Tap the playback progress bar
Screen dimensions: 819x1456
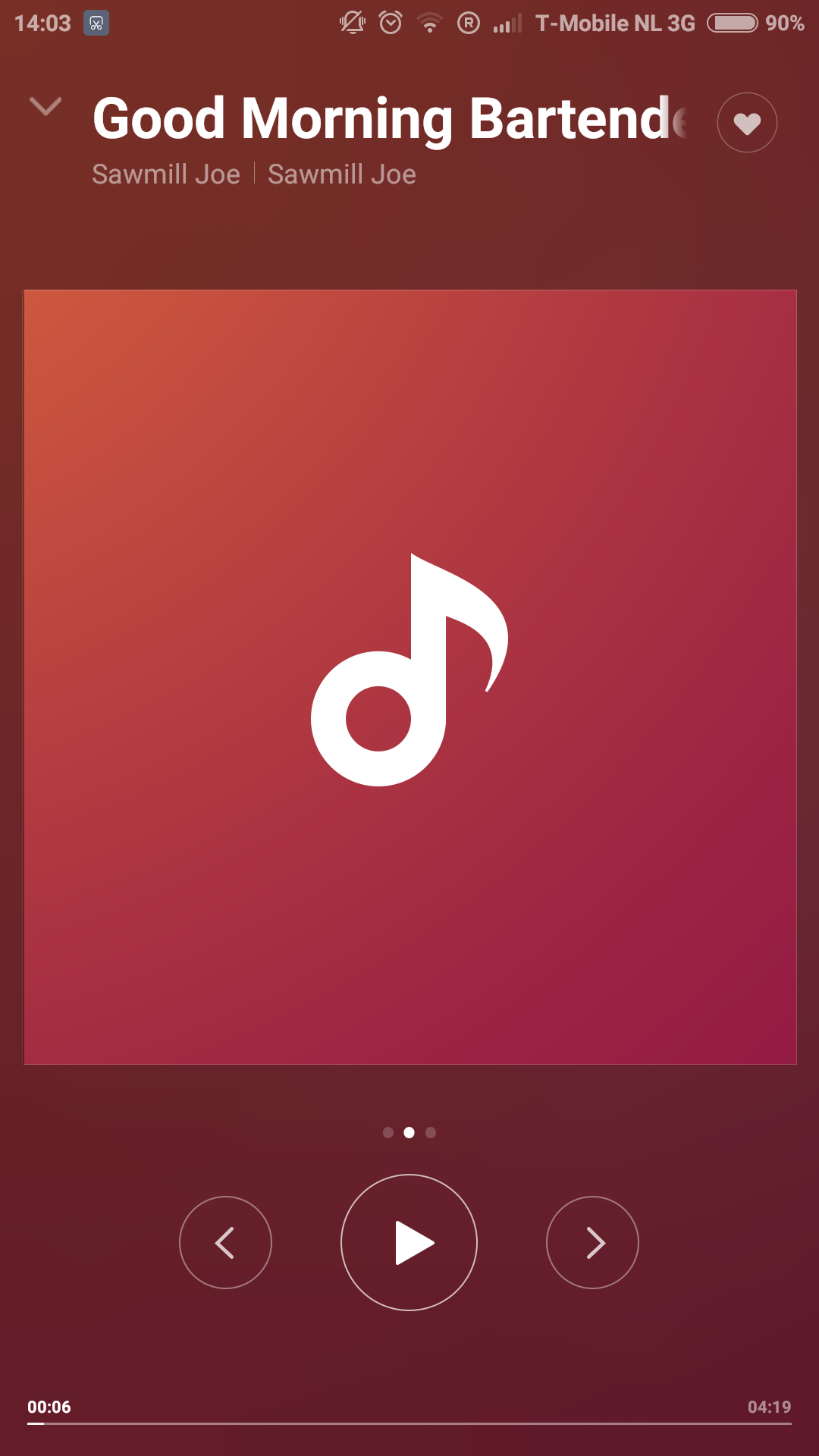pos(409,1423)
